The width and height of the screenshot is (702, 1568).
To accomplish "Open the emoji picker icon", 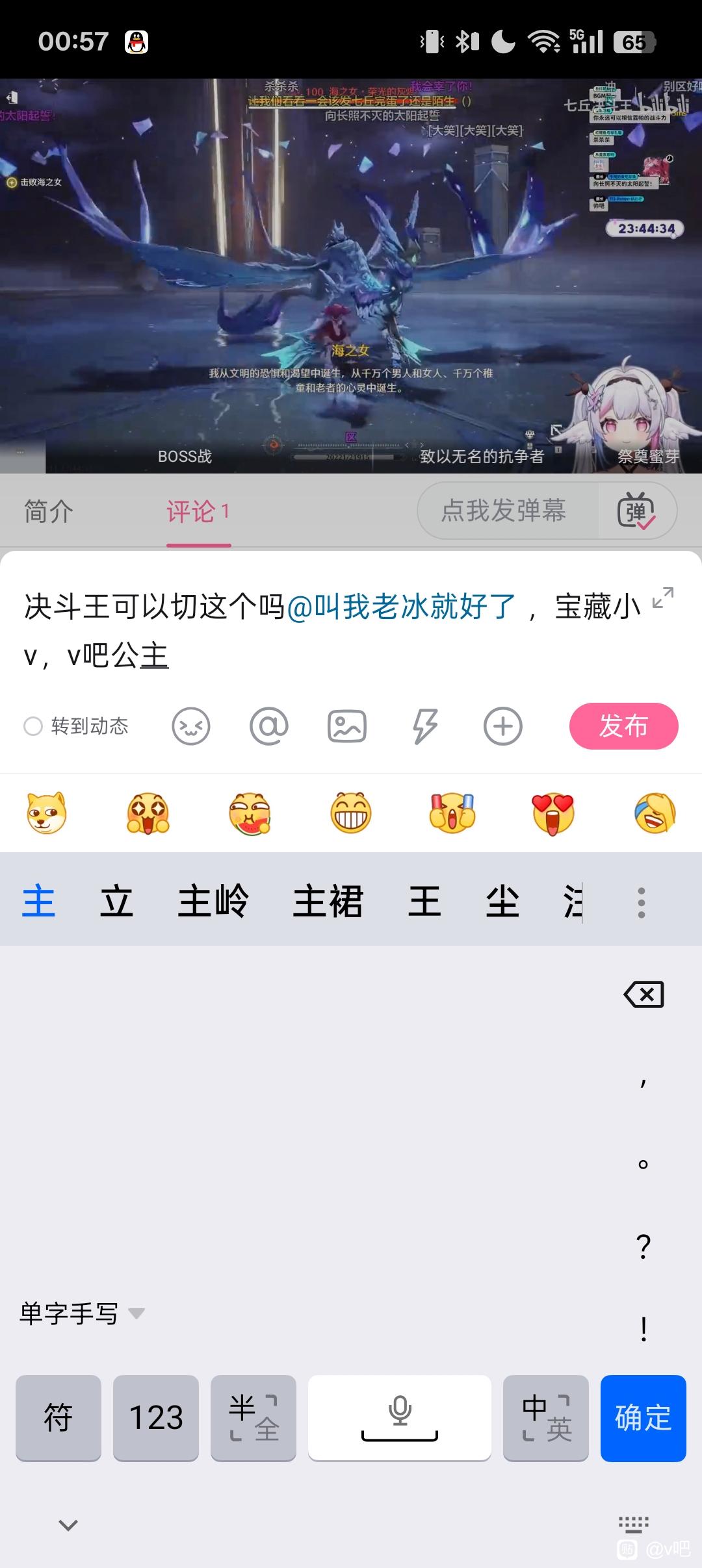I will pyautogui.click(x=191, y=726).
